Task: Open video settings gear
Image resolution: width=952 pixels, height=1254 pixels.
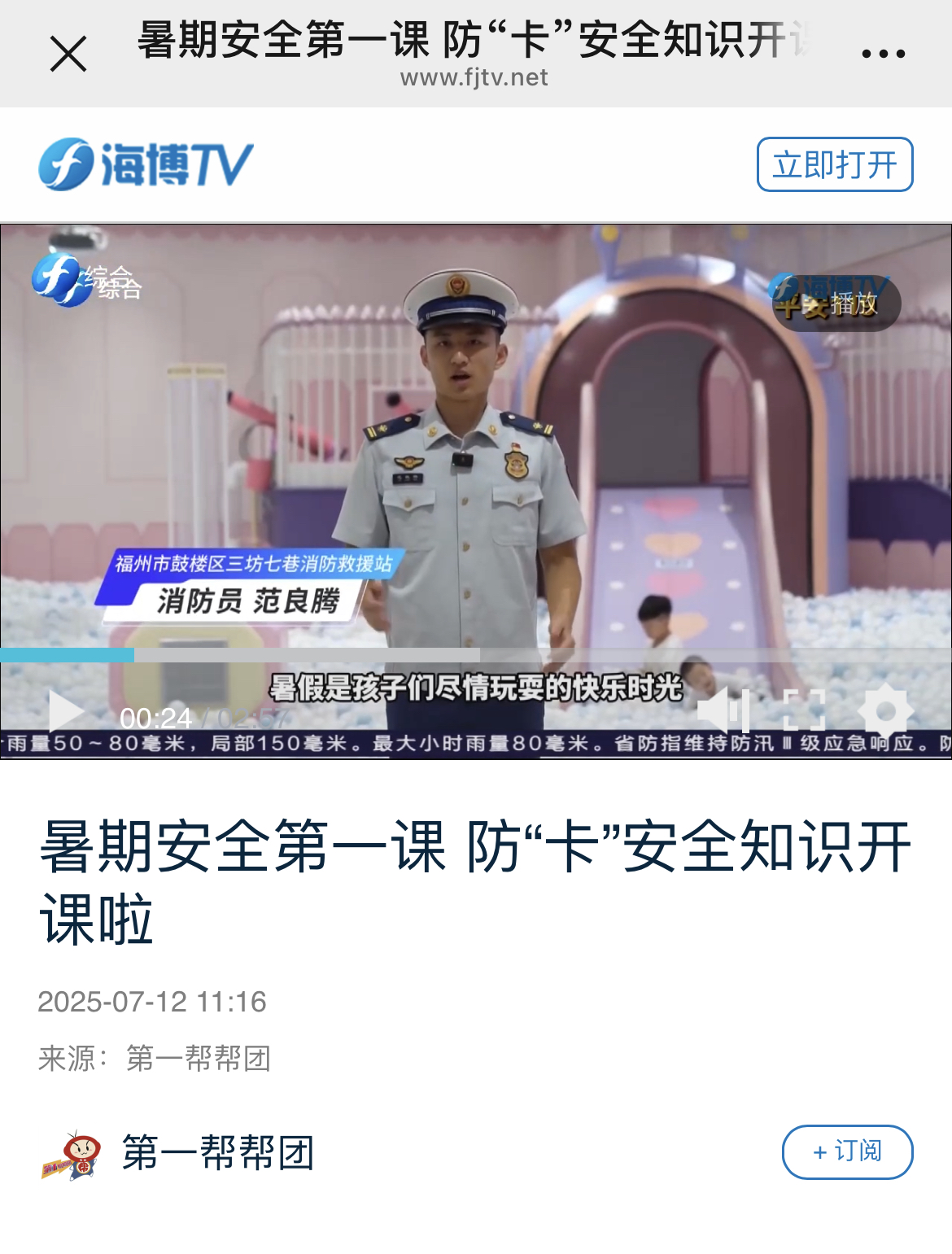Action: (885, 711)
